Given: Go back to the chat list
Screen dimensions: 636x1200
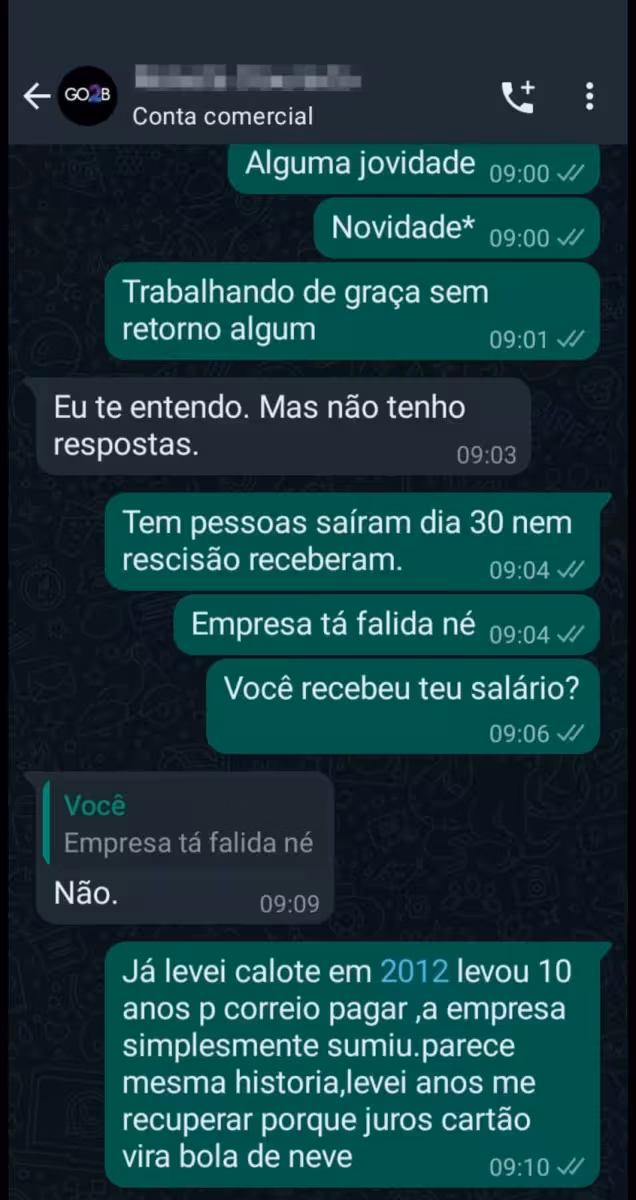Looking at the screenshot, I should 36,96.
